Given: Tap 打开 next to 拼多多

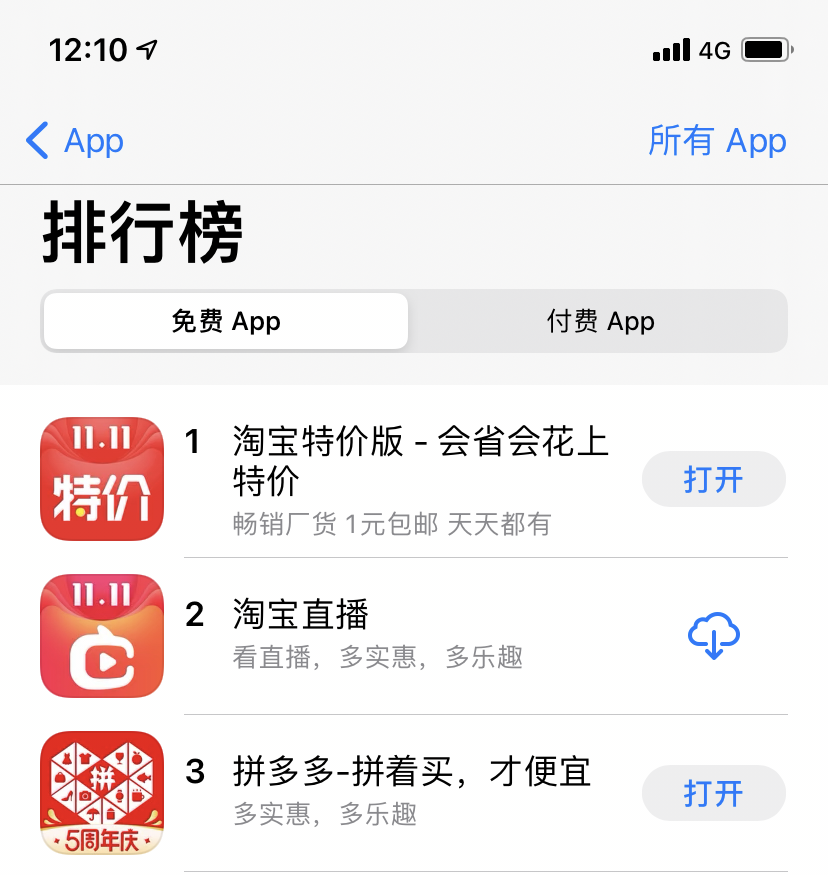Looking at the screenshot, I should click(x=713, y=794).
